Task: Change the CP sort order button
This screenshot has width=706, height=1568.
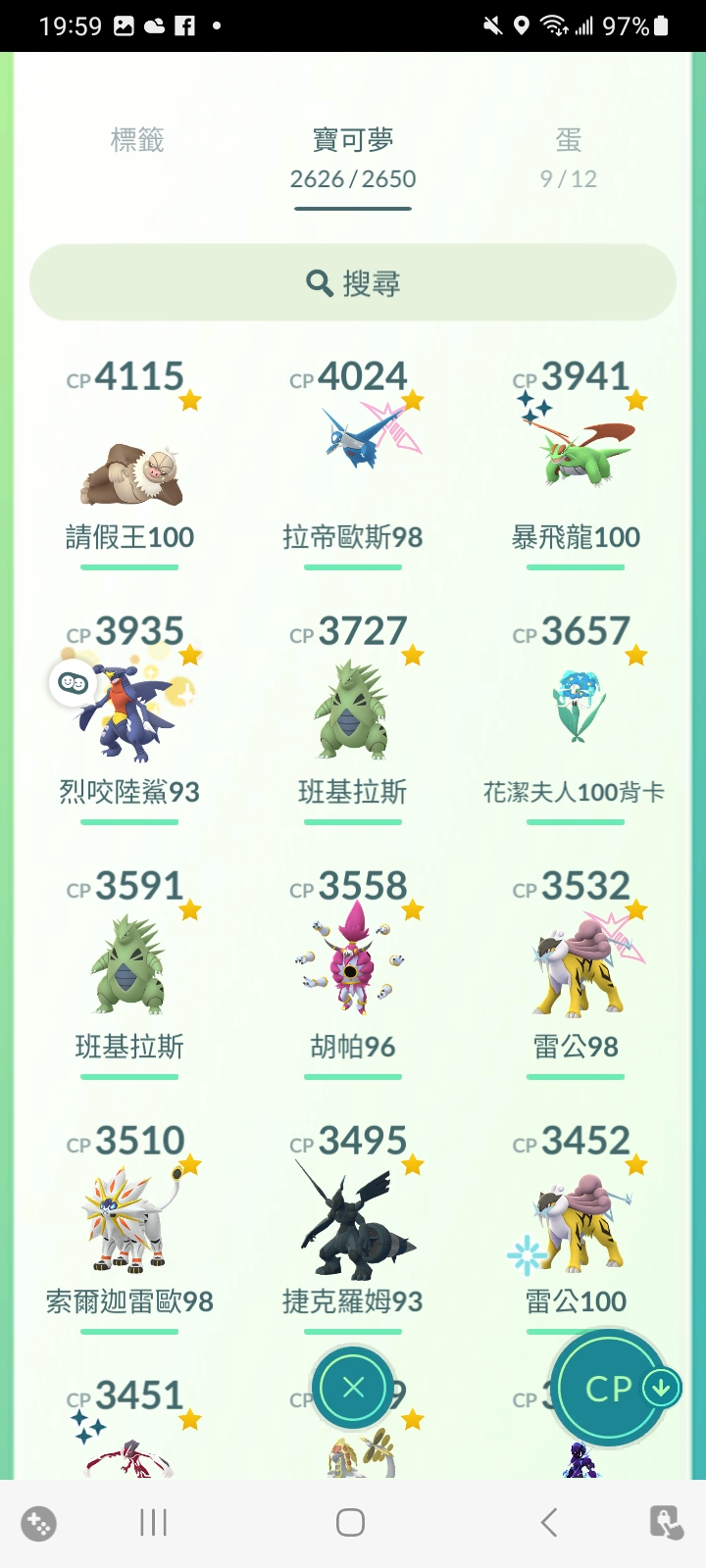Action: (x=611, y=1388)
